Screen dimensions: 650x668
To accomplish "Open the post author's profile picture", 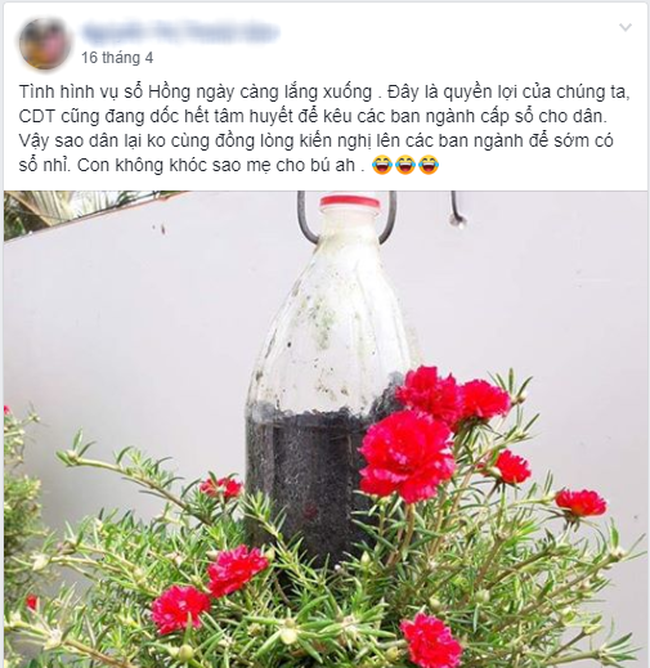I will (44, 43).
